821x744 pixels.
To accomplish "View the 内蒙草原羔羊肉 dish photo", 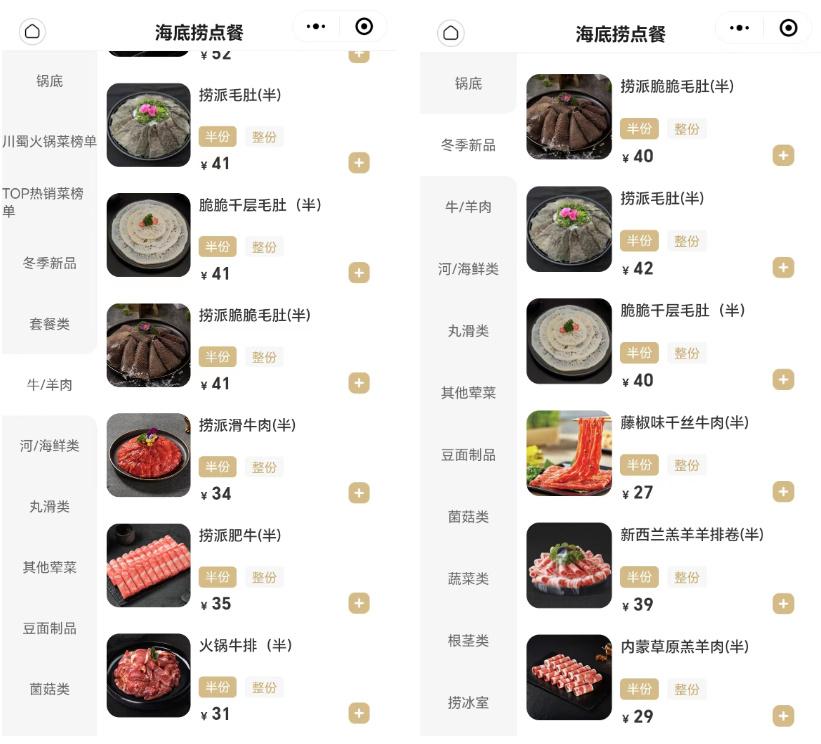I will [x=569, y=677].
